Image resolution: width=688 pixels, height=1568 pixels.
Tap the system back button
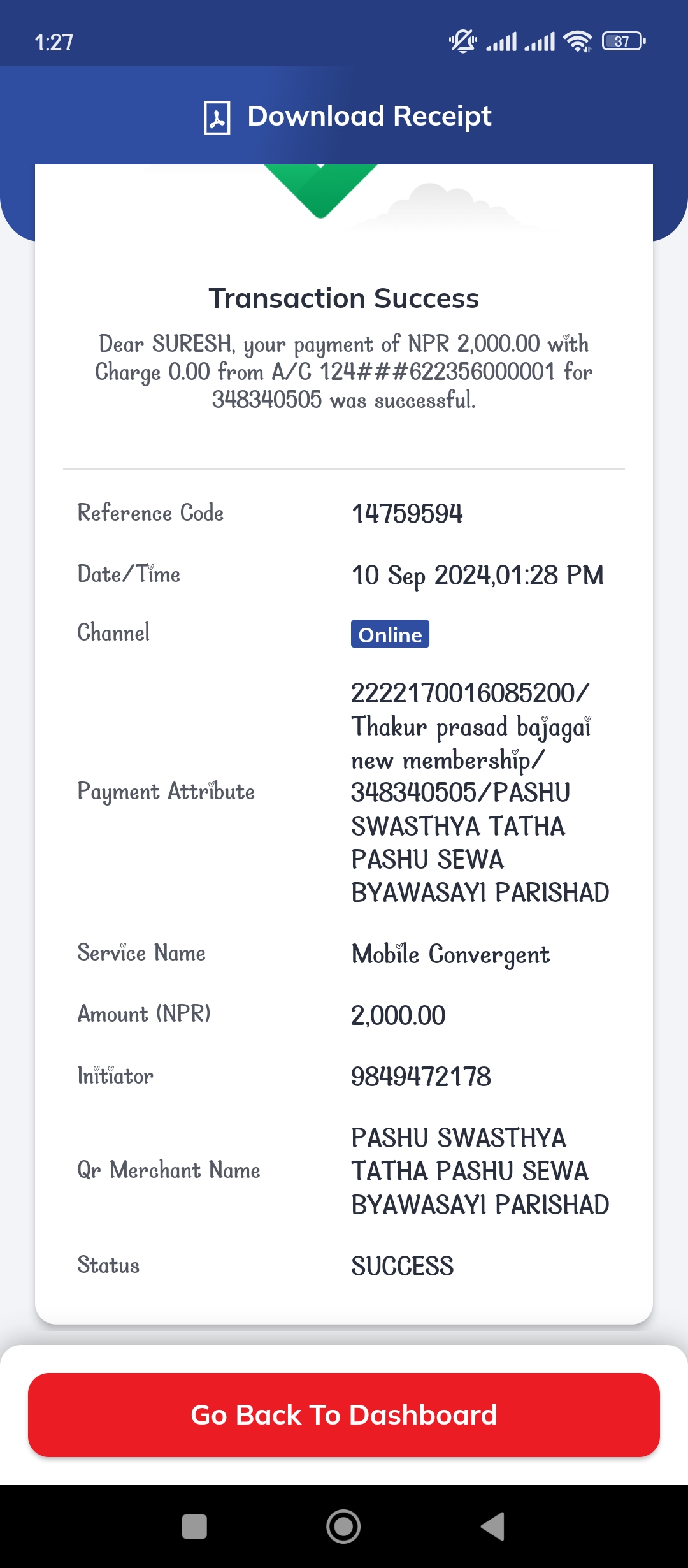[493, 1527]
